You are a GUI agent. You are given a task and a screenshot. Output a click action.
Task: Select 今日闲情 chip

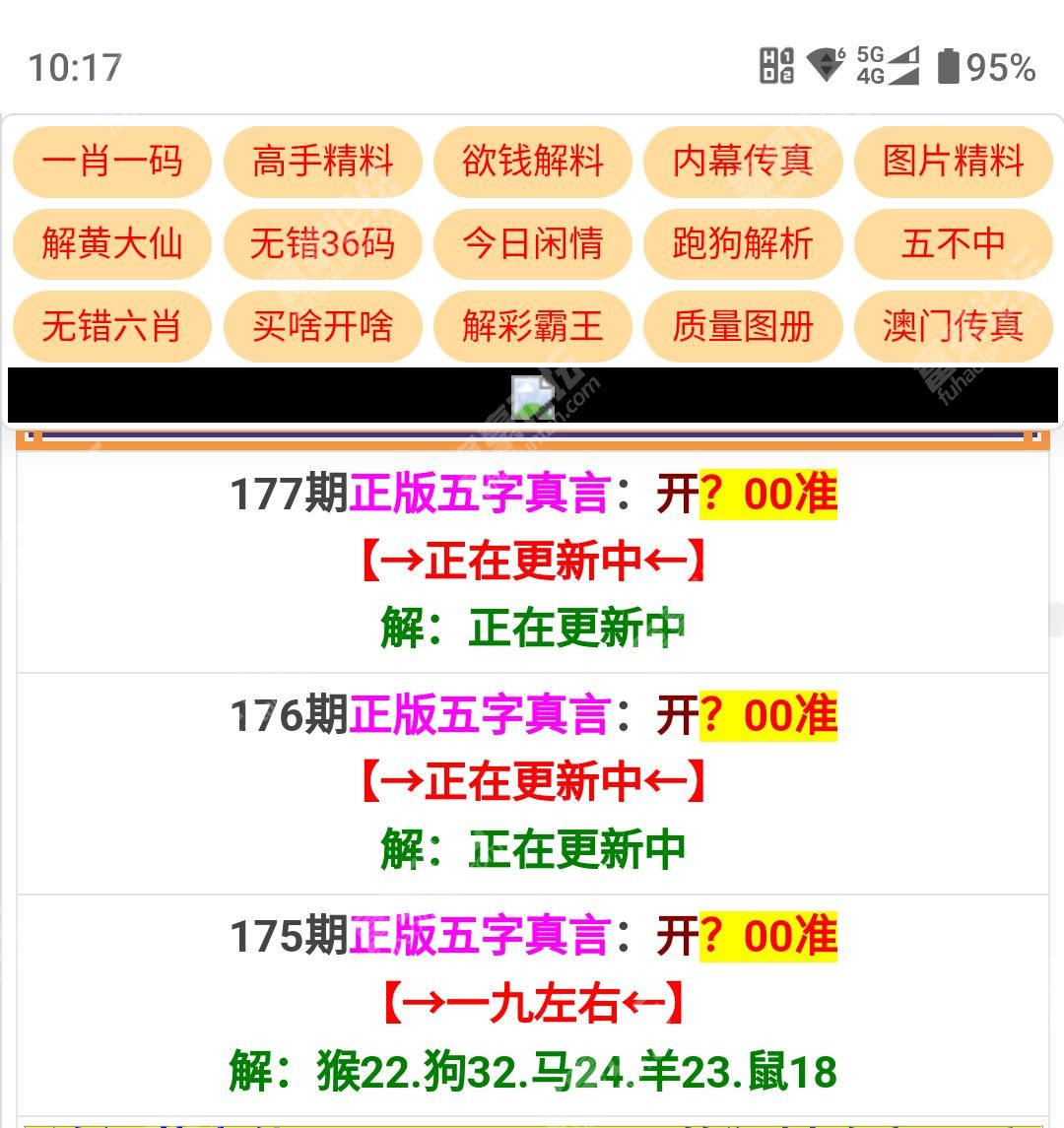(x=532, y=243)
